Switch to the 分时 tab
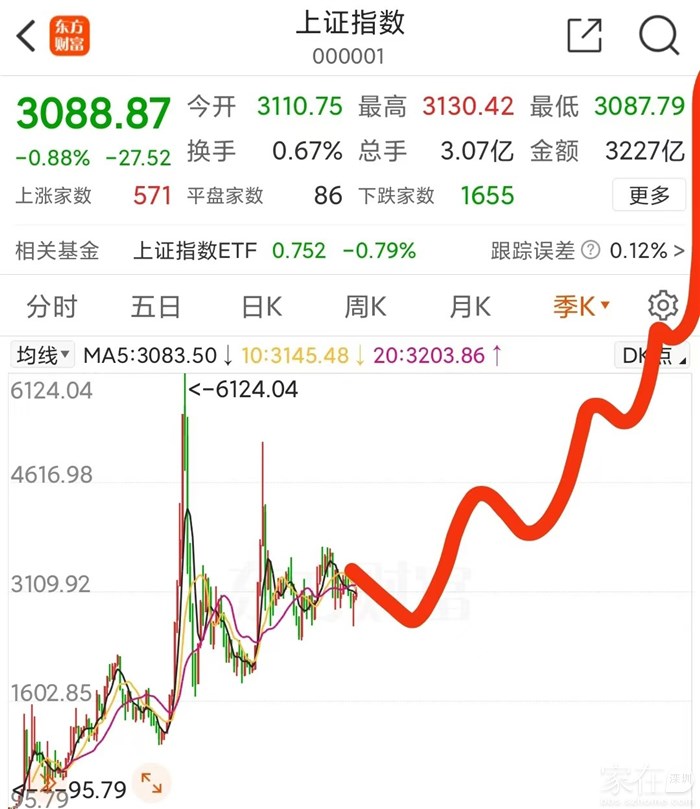The image size is (700, 809). click(x=52, y=306)
